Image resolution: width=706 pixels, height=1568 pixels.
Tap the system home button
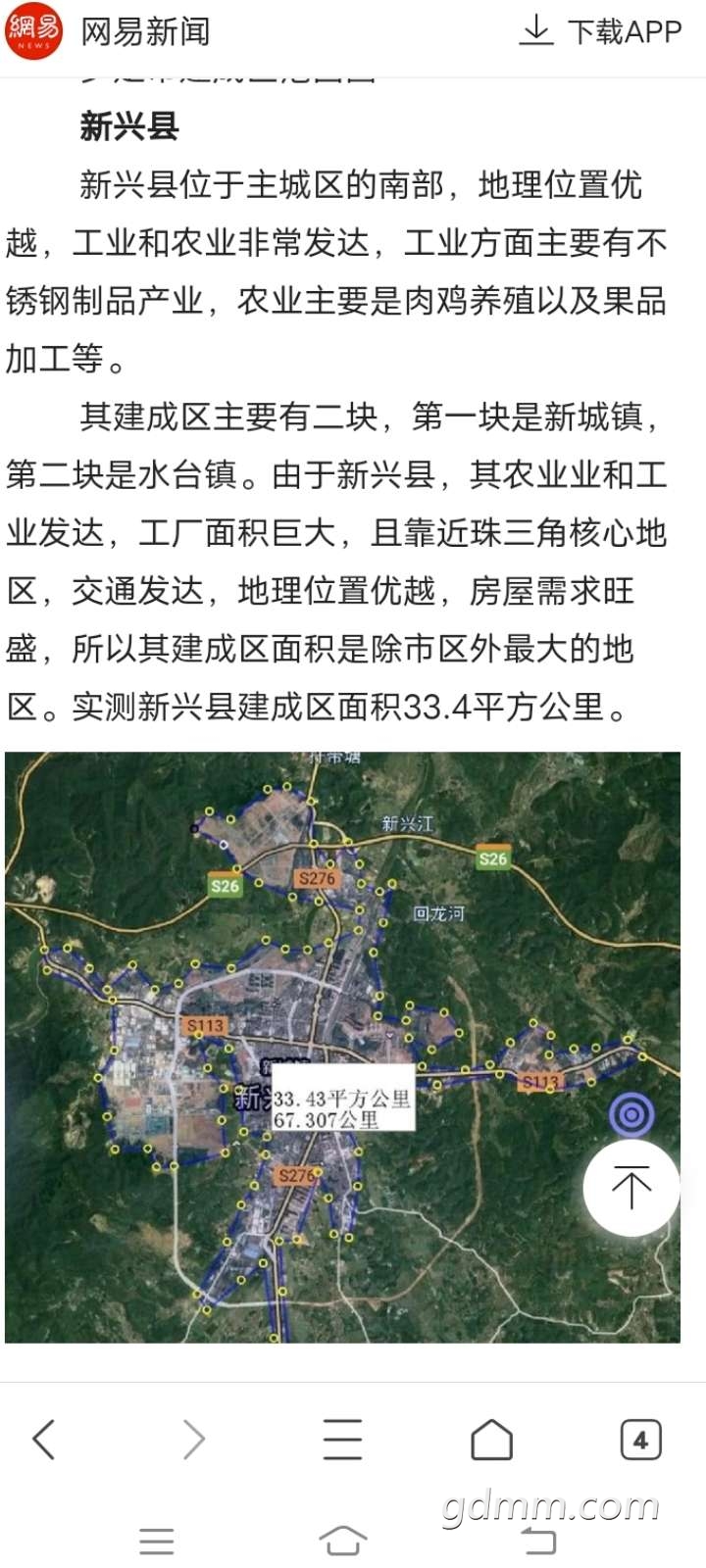click(x=342, y=1542)
